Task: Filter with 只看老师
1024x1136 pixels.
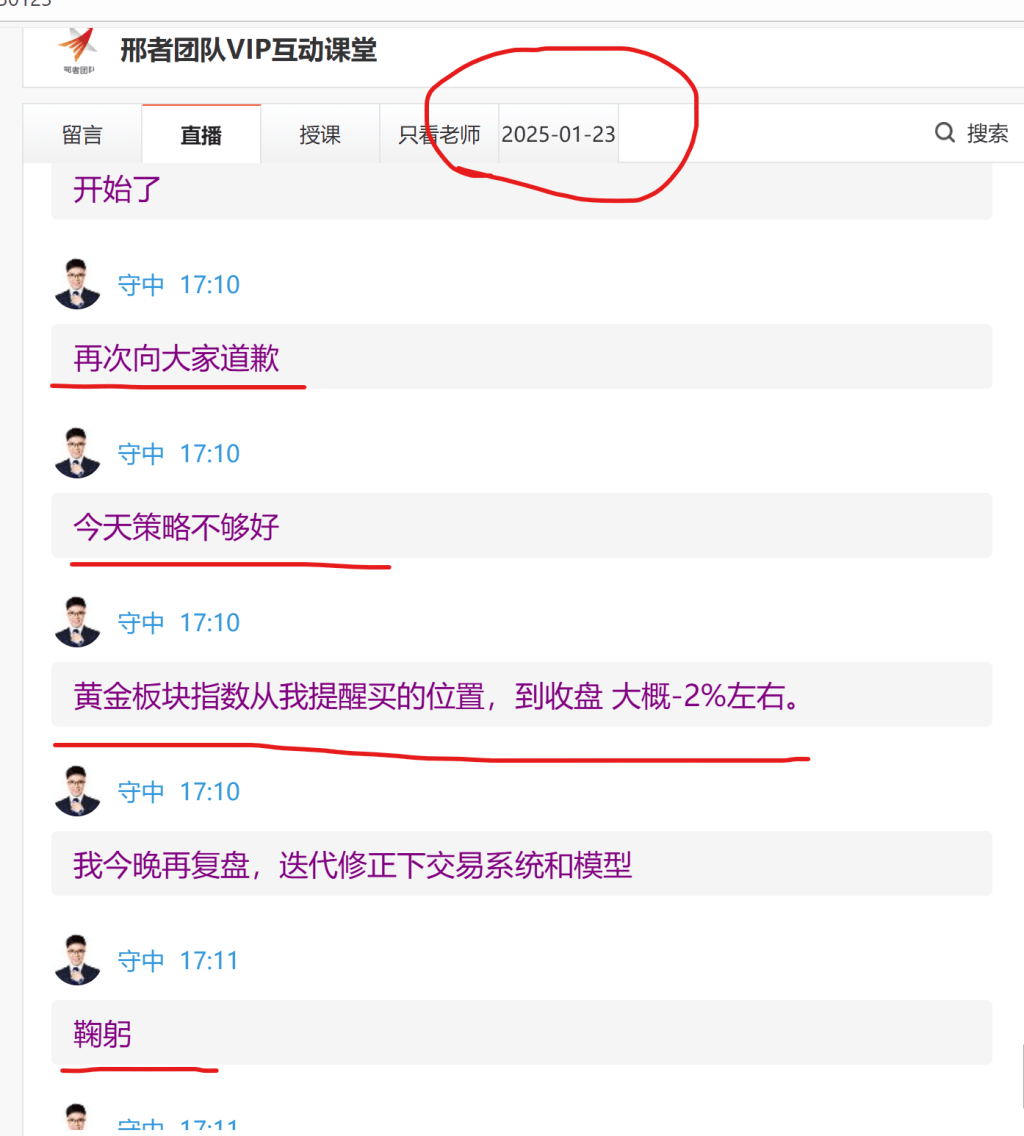Action: point(439,134)
